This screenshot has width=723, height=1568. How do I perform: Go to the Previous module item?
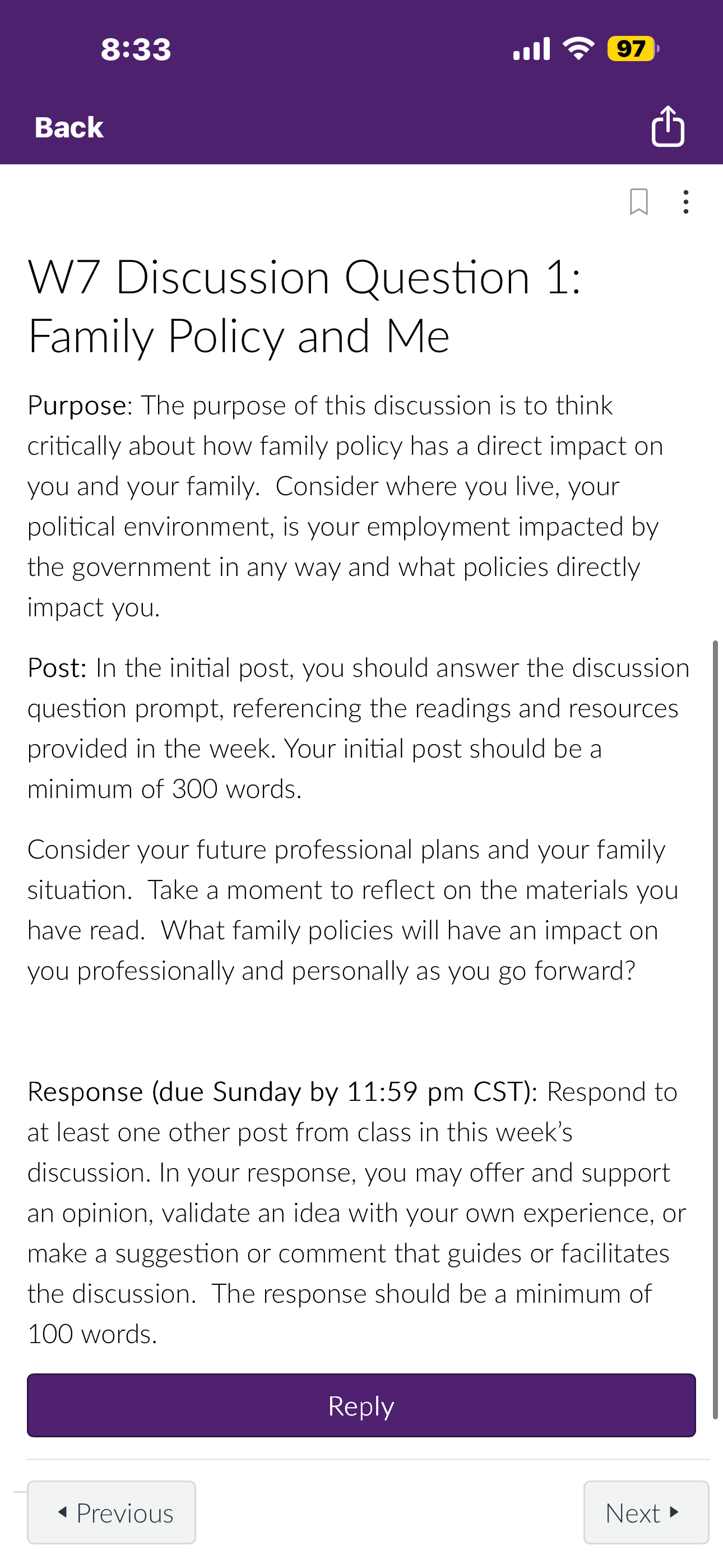[x=112, y=1512]
